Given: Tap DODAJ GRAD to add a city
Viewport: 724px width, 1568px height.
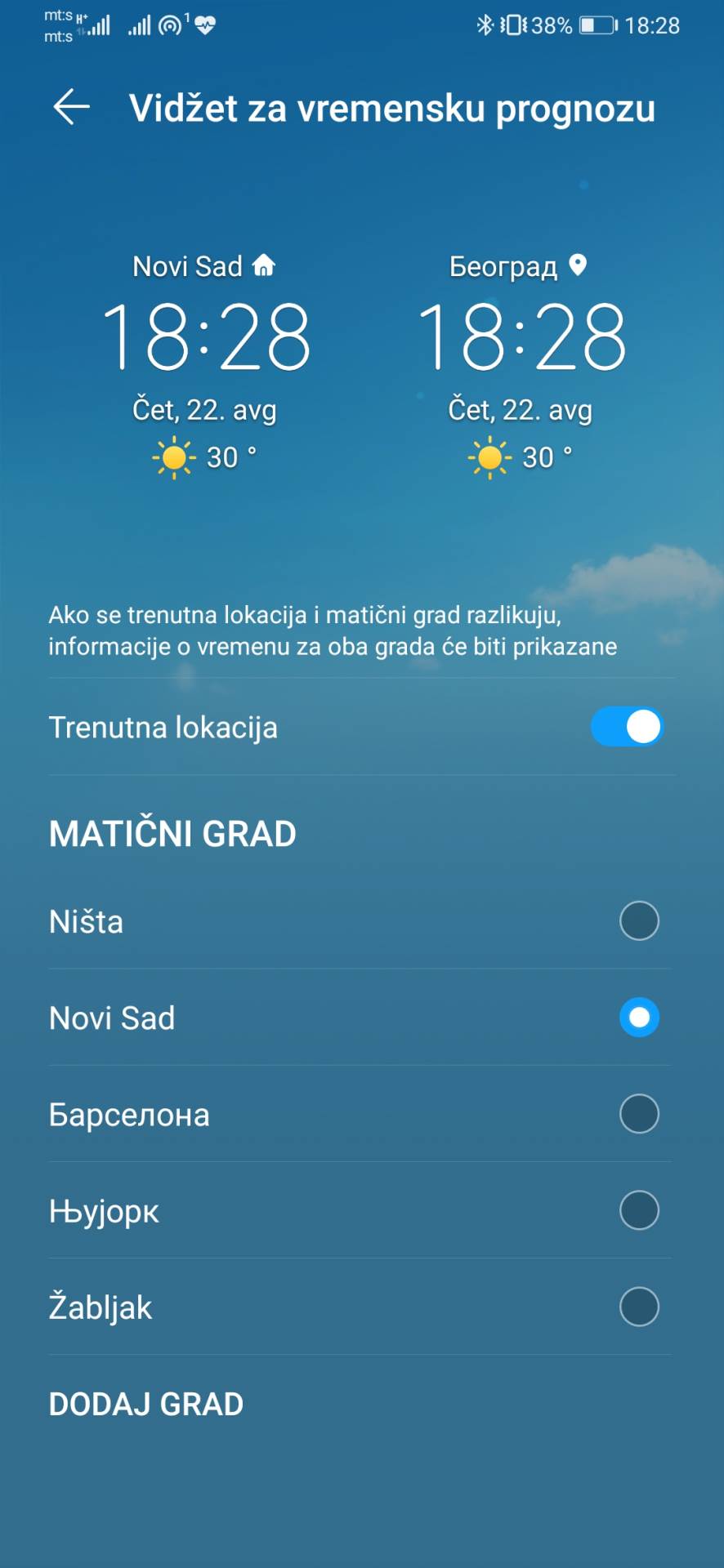Looking at the screenshot, I should click(145, 1403).
